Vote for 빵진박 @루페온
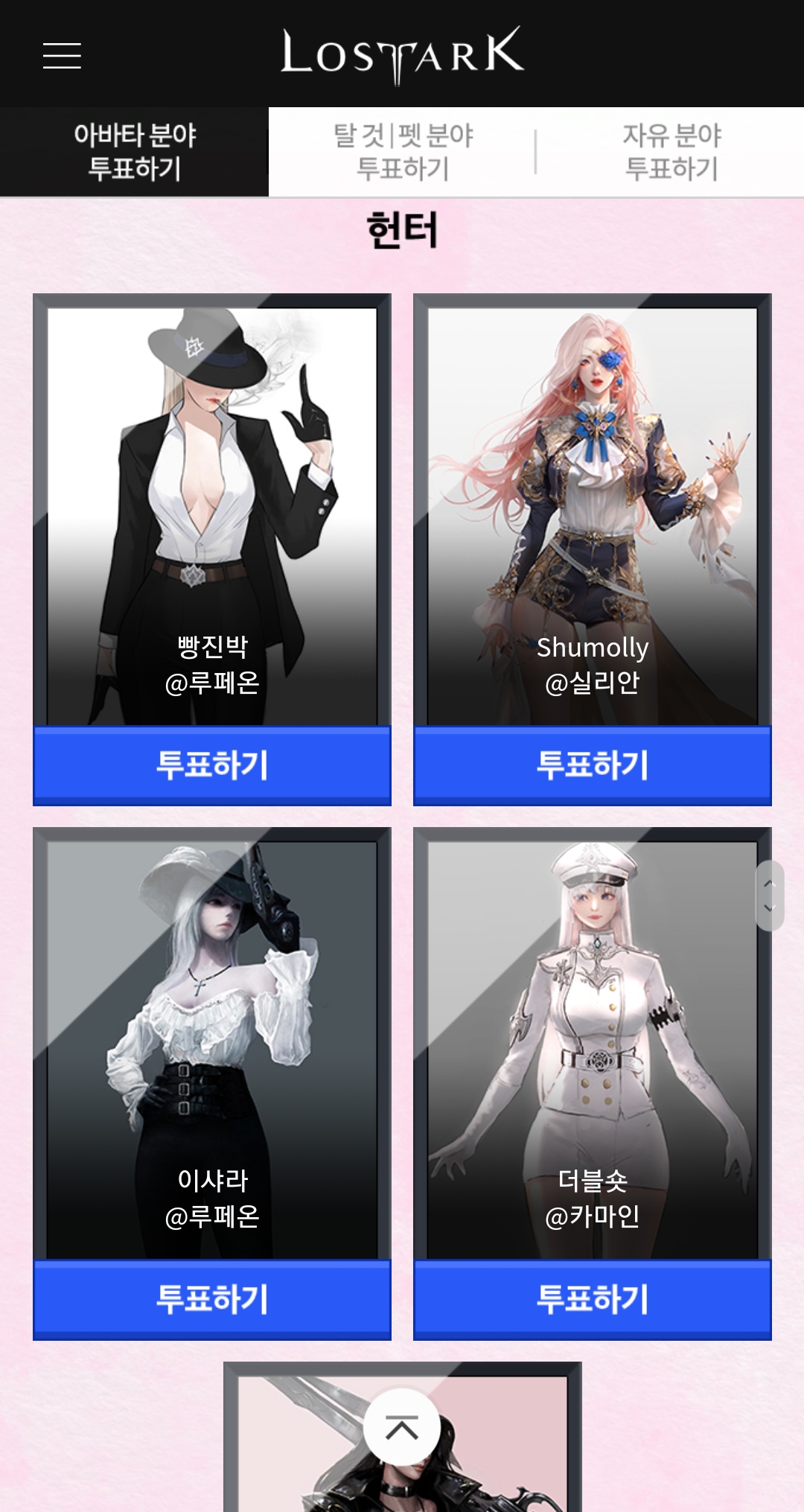 212,765
